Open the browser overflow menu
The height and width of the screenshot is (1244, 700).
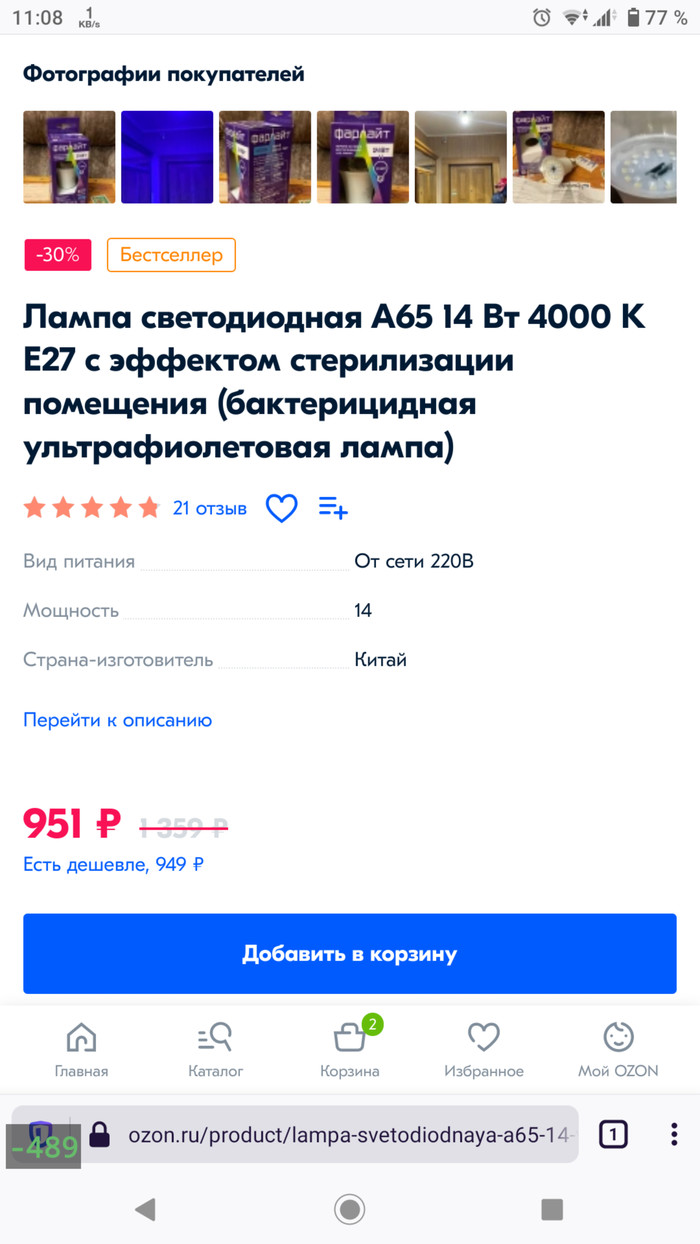[x=675, y=1135]
